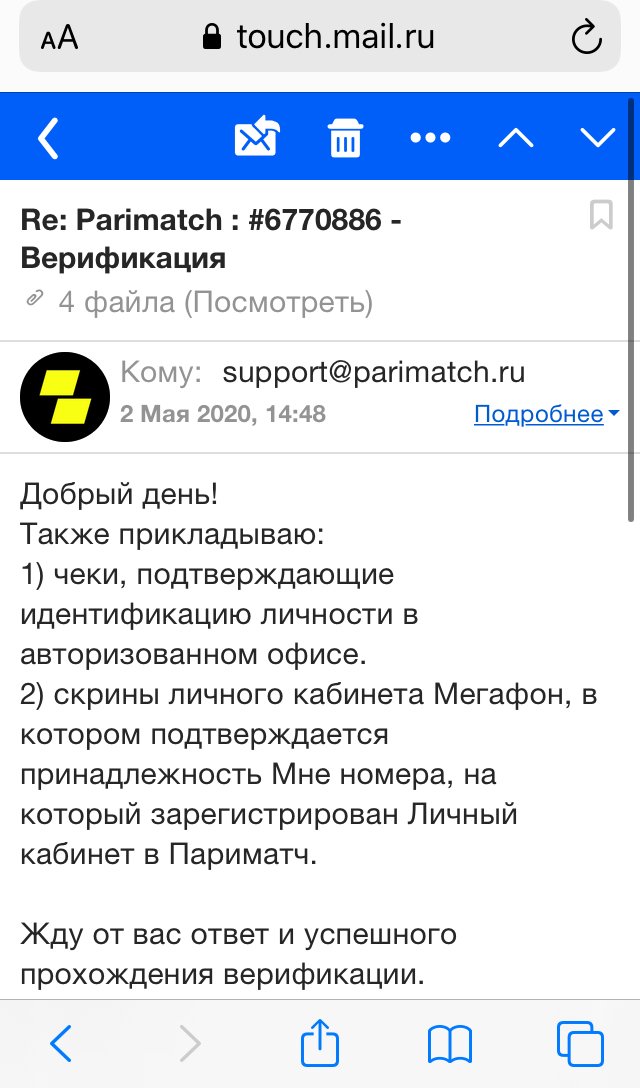The height and width of the screenshot is (1088, 640).
Task: Reload the touch.mail.ru page
Action: pos(584,39)
